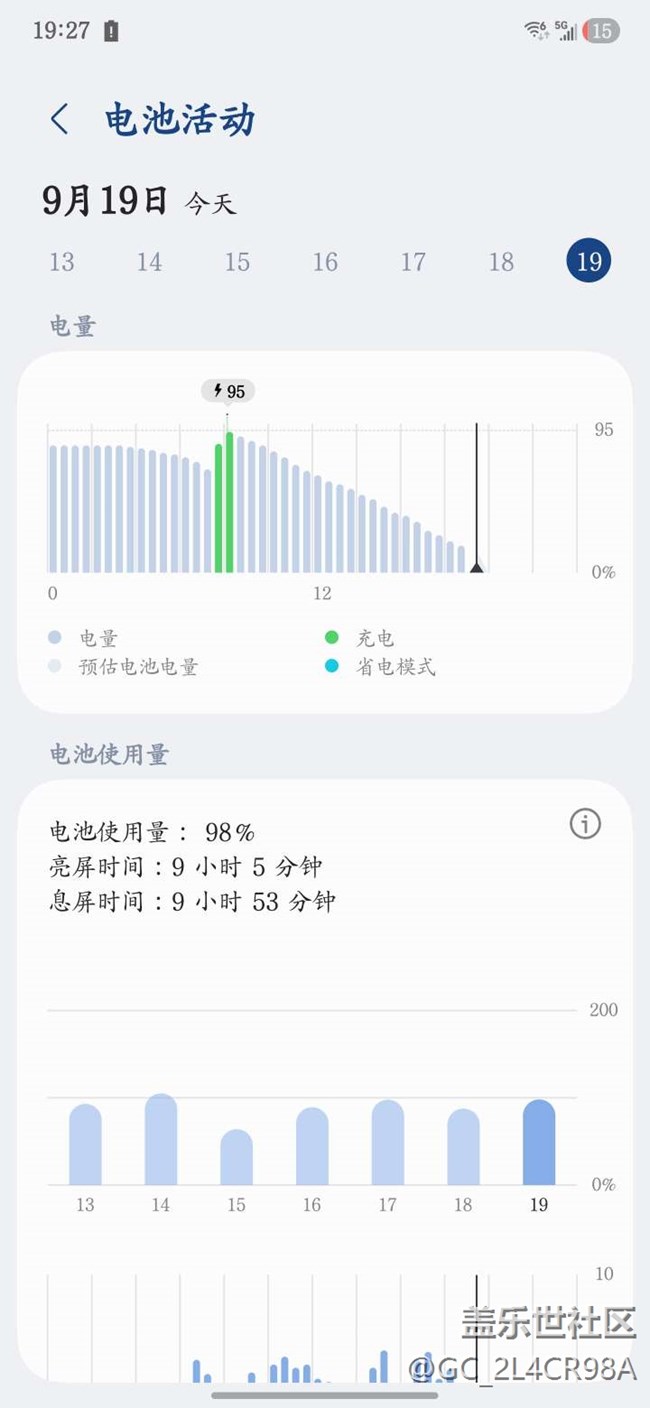Select the usage bar for day 14
Screen dimensions: 650x1408
click(161, 1140)
